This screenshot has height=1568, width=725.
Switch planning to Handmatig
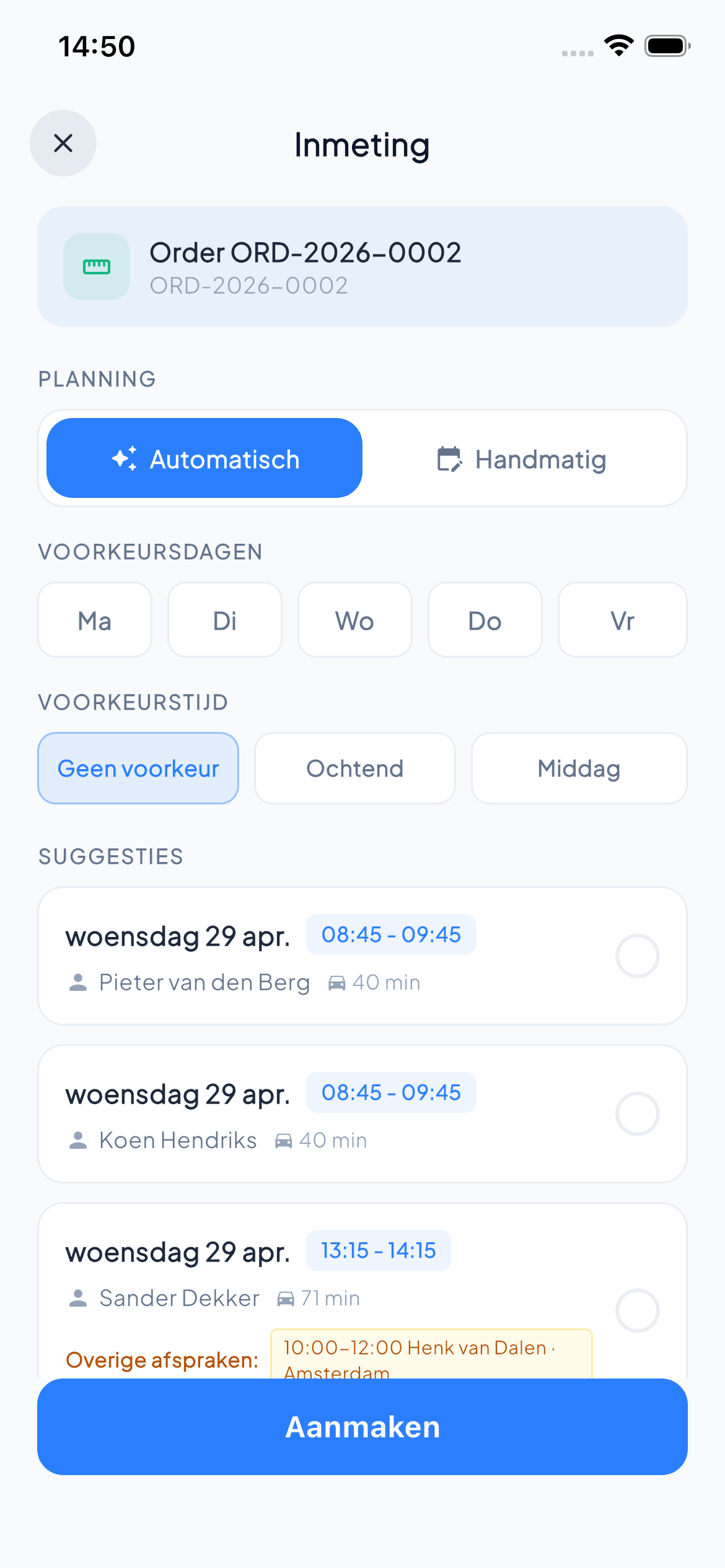(x=524, y=458)
